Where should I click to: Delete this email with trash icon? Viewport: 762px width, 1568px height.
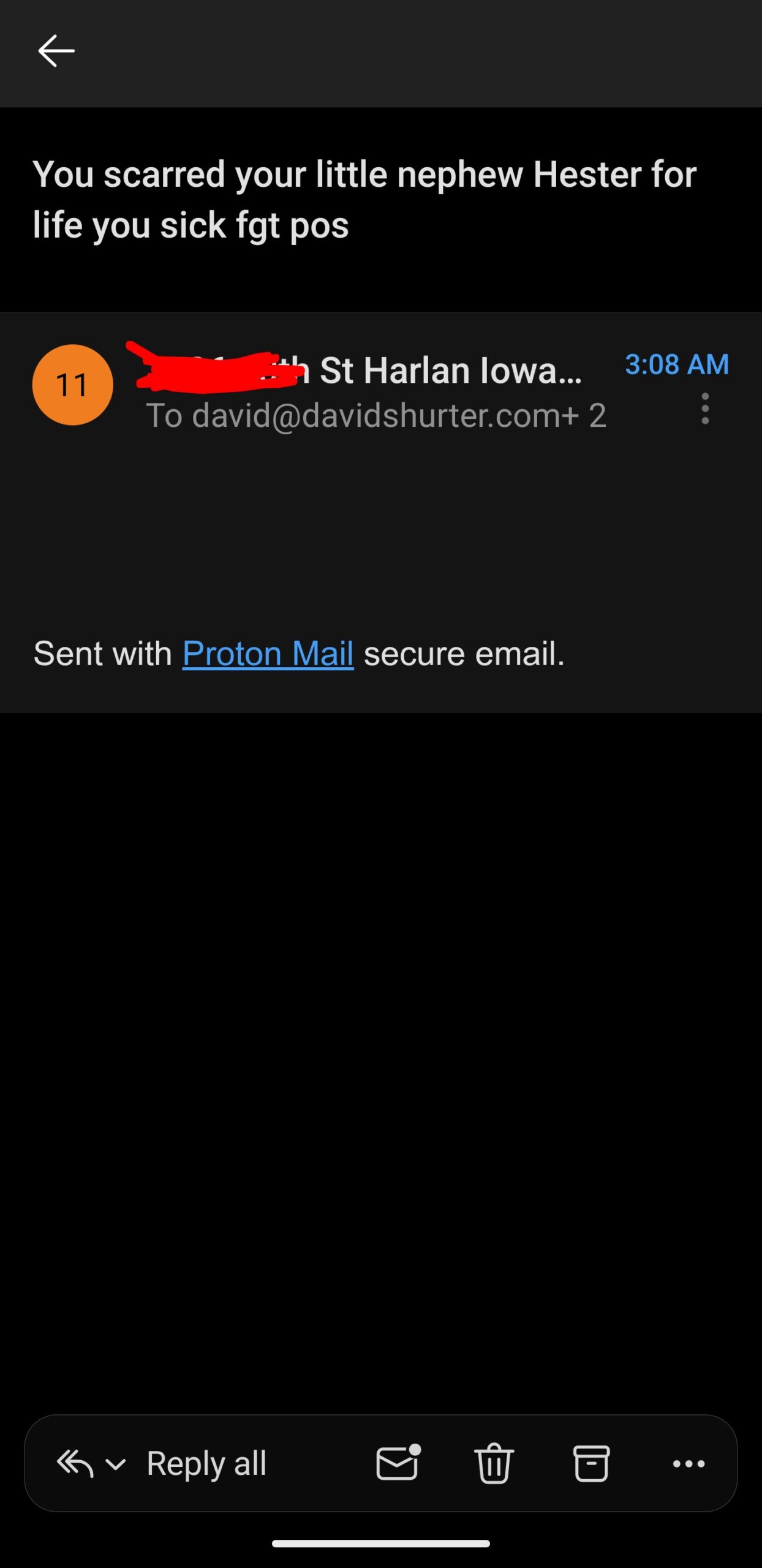click(494, 1463)
